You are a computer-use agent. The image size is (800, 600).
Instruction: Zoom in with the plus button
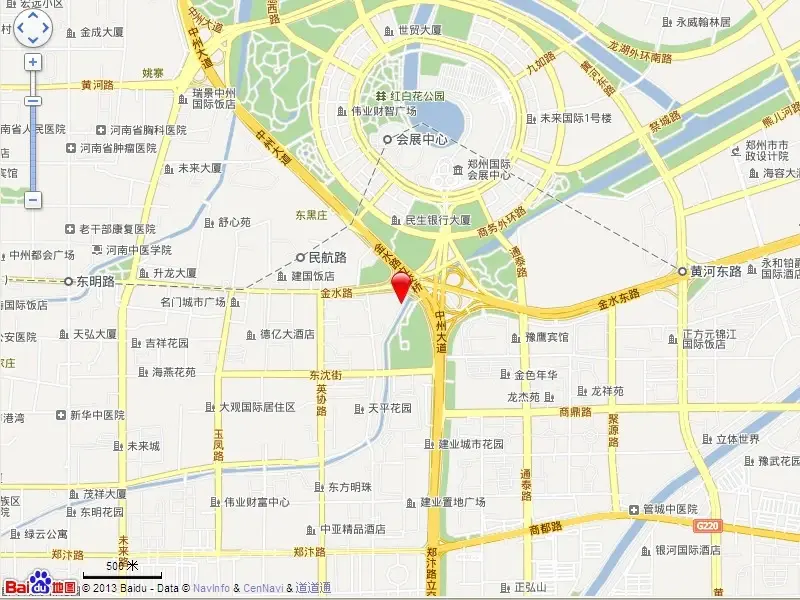(33, 62)
